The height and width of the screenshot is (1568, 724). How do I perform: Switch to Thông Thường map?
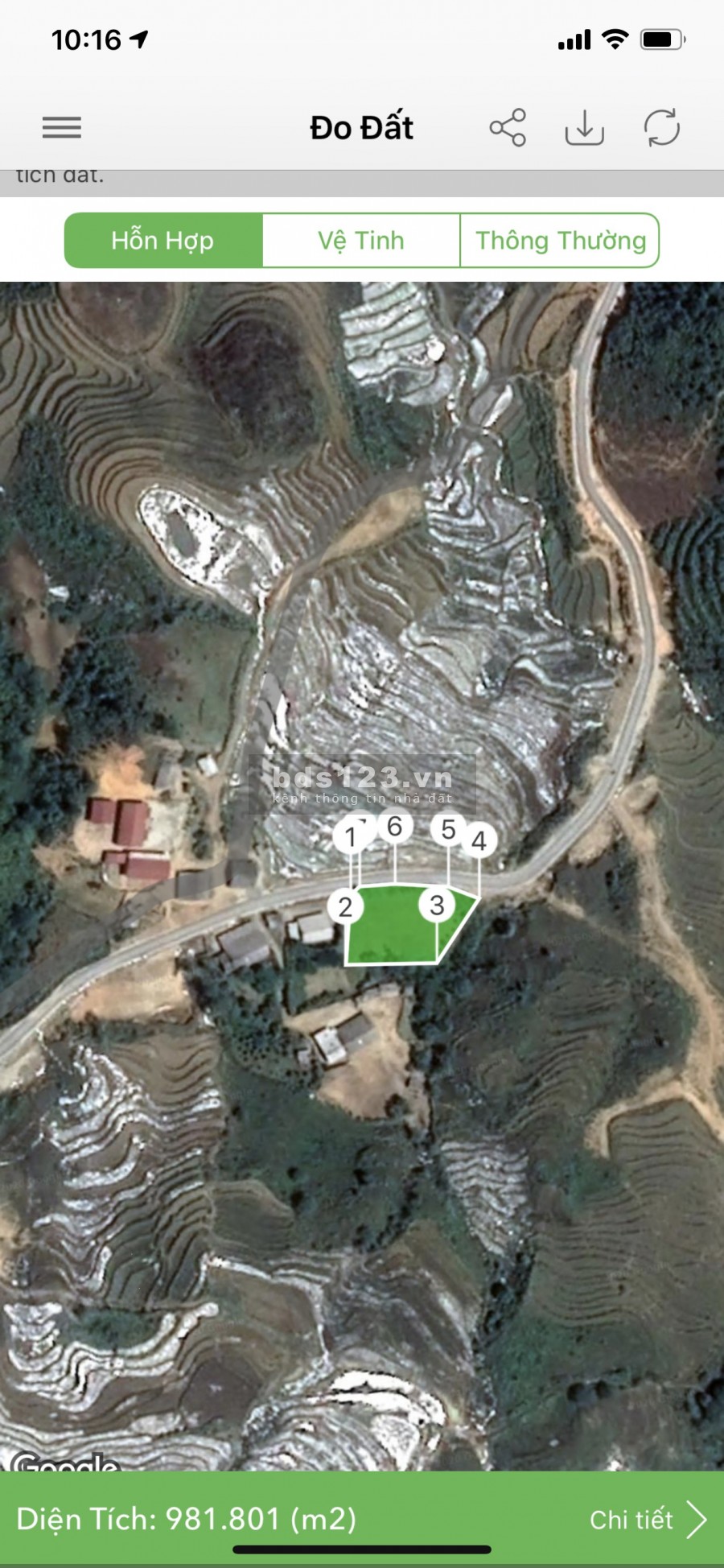pos(560,240)
